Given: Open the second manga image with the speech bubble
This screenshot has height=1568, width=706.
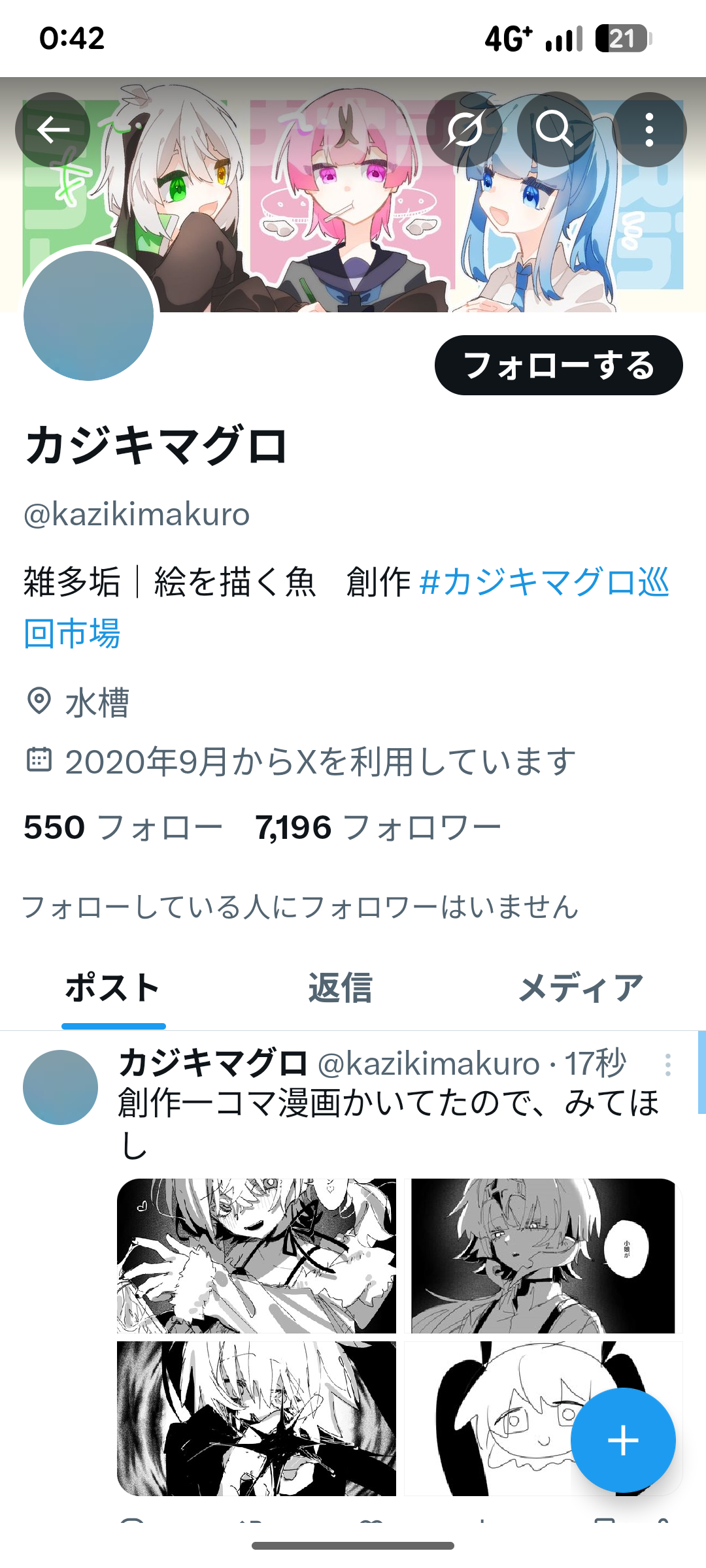Looking at the screenshot, I should click(543, 1256).
